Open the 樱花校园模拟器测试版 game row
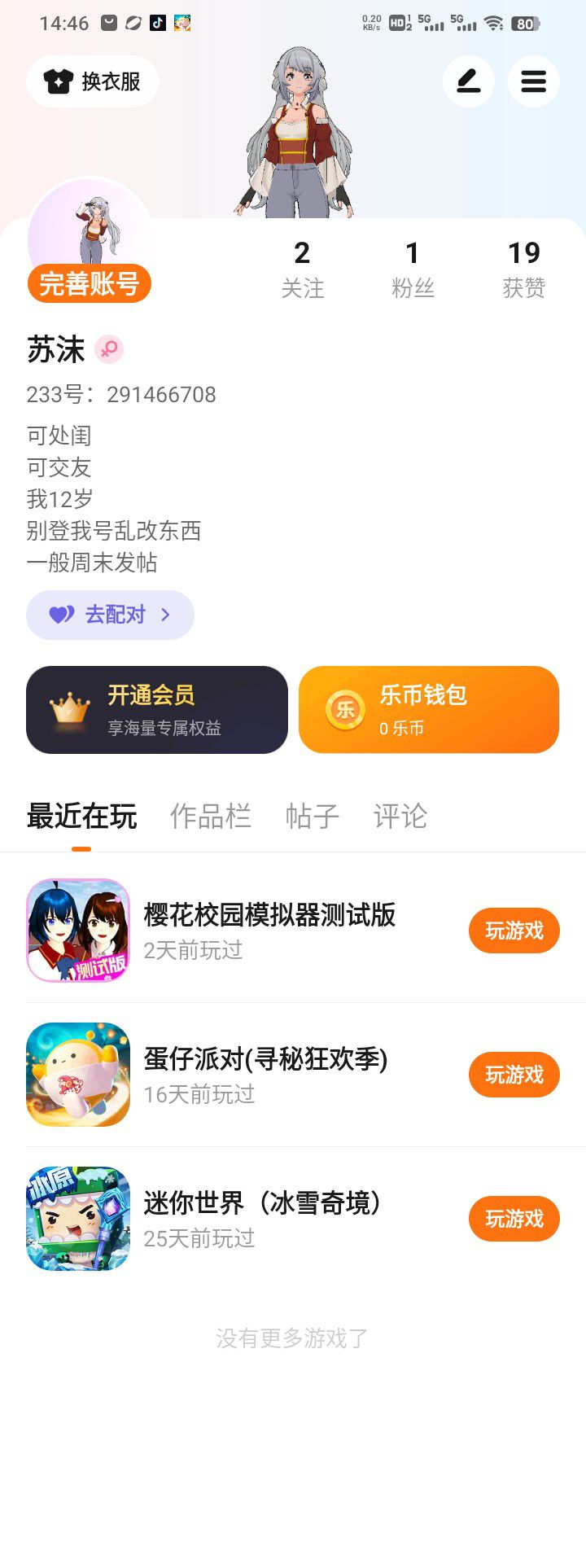This screenshot has width=586, height=1568. point(293,931)
